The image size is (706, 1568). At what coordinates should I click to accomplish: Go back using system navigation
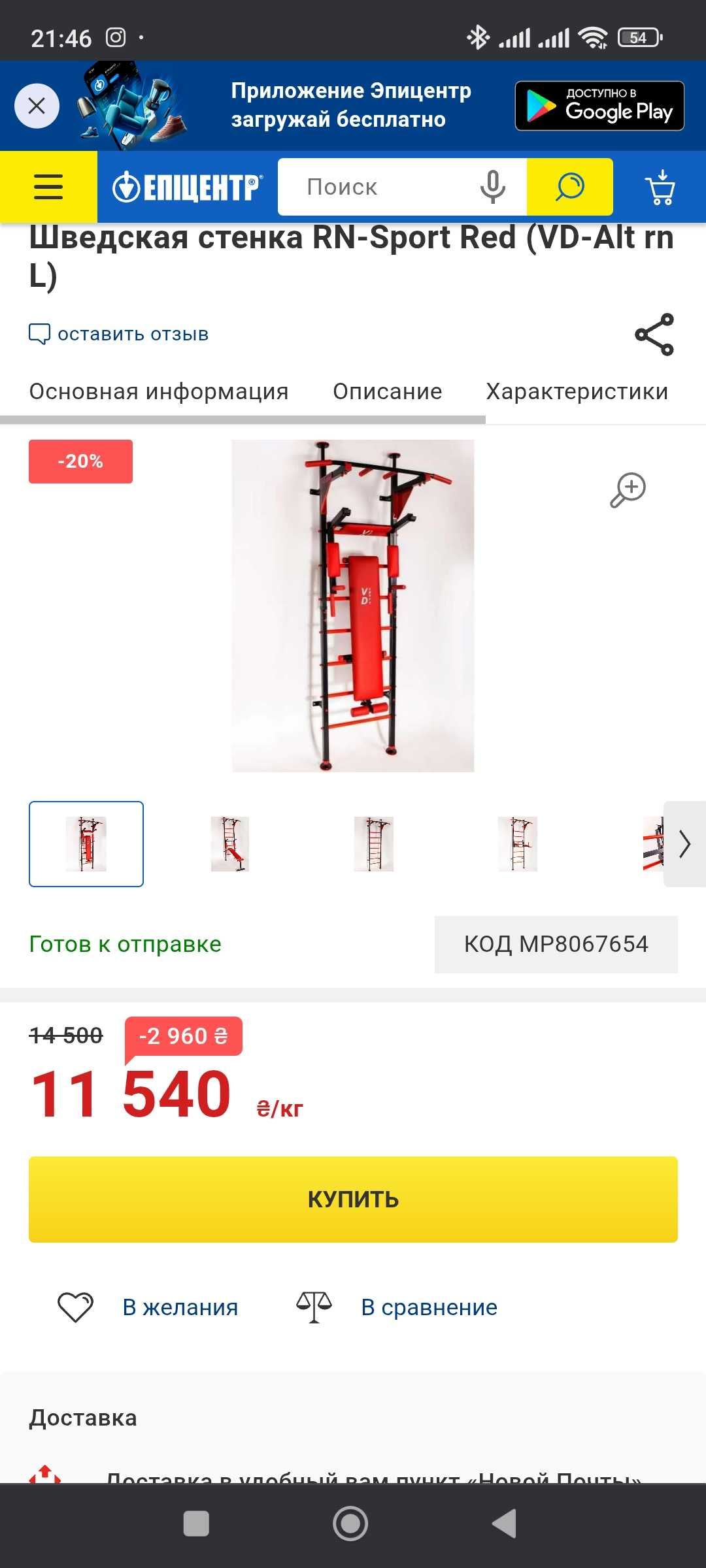pyautogui.click(x=505, y=1524)
